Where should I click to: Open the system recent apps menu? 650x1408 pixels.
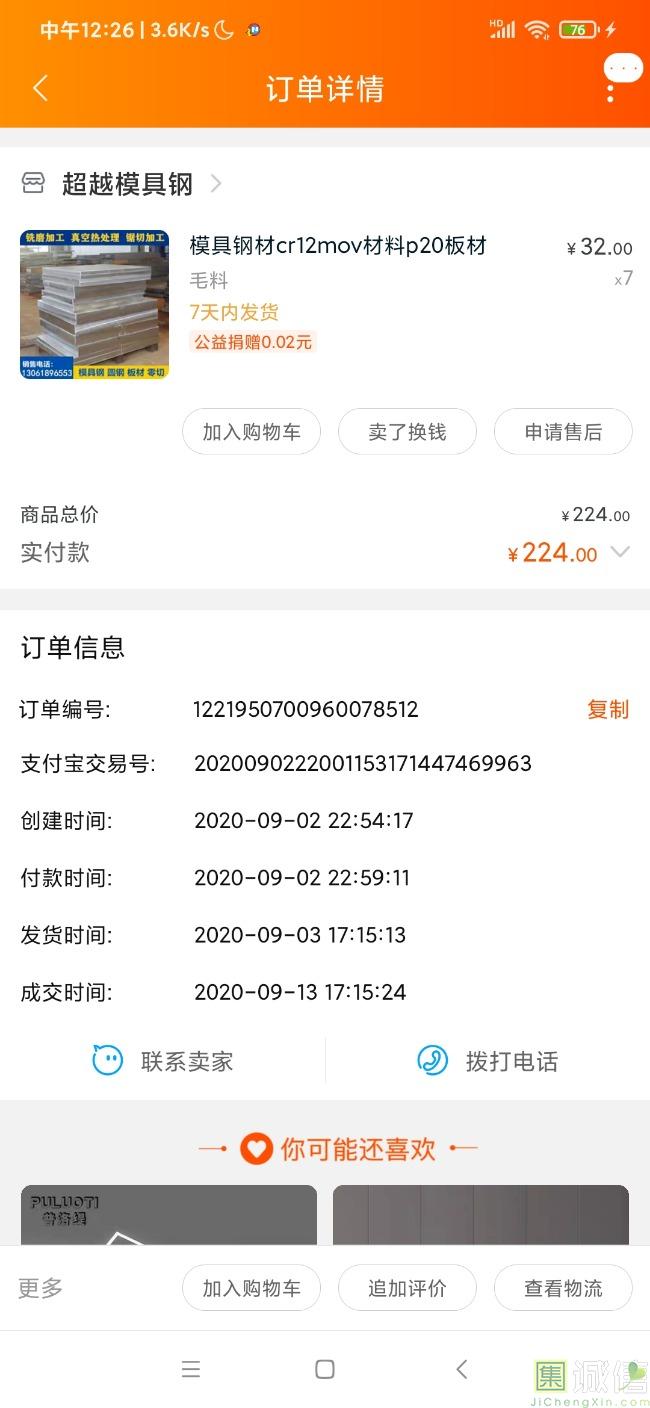[191, 1369]
